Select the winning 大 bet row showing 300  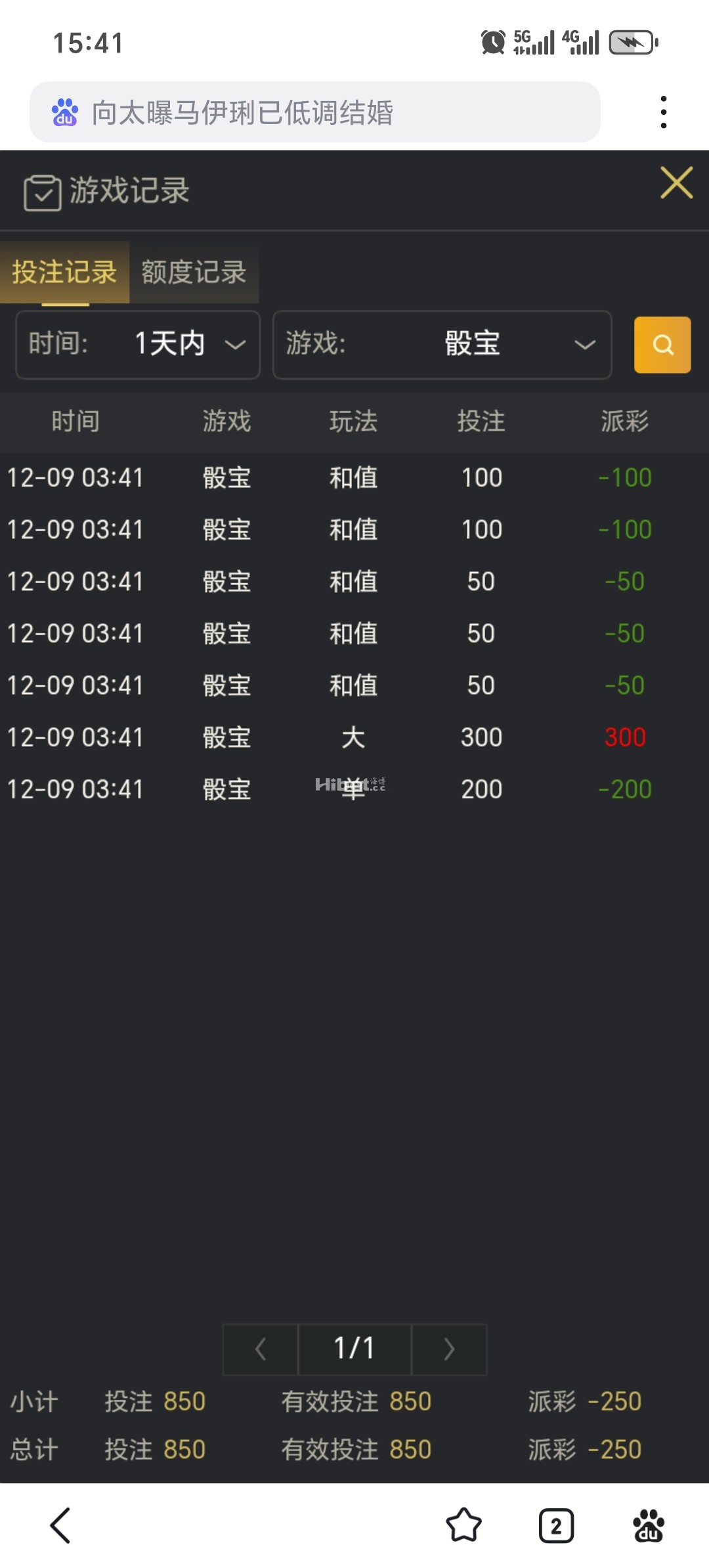click(354, 737)
